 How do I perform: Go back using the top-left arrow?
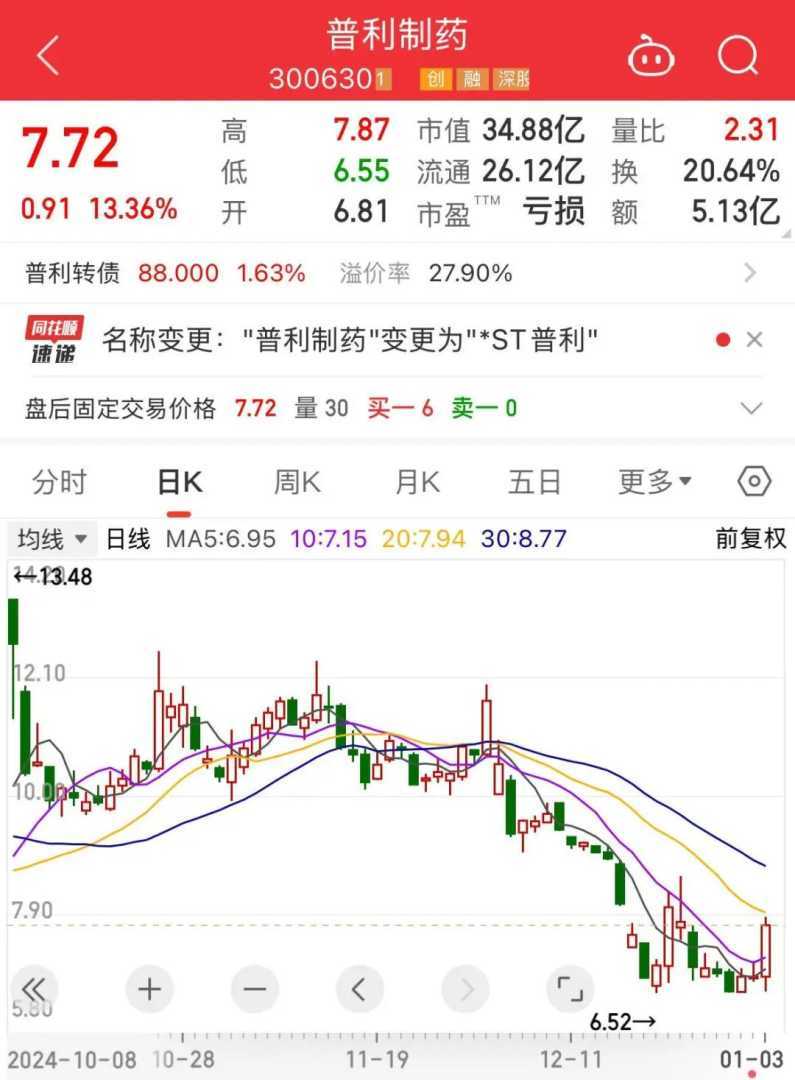point(48,56)
